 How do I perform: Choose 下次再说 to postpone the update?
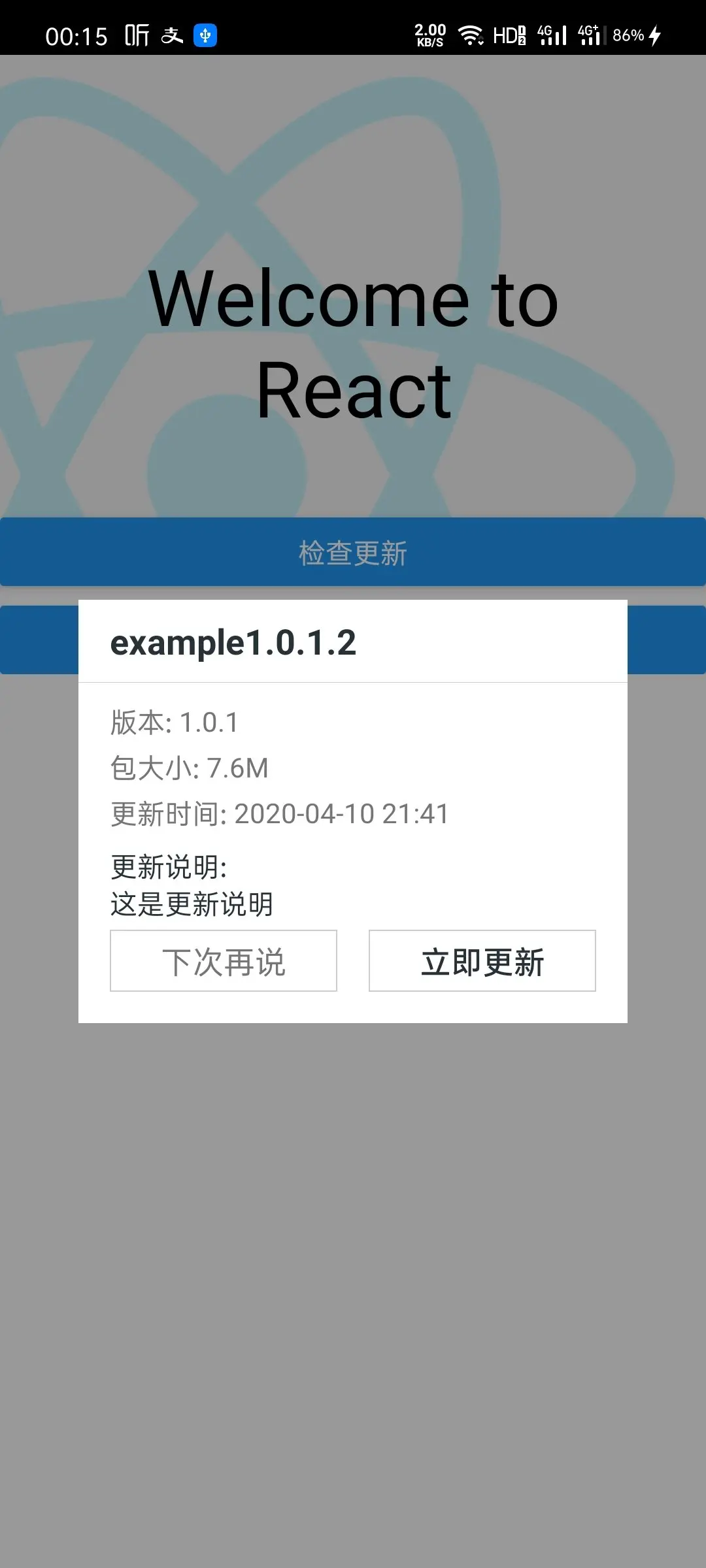[224, 961]
